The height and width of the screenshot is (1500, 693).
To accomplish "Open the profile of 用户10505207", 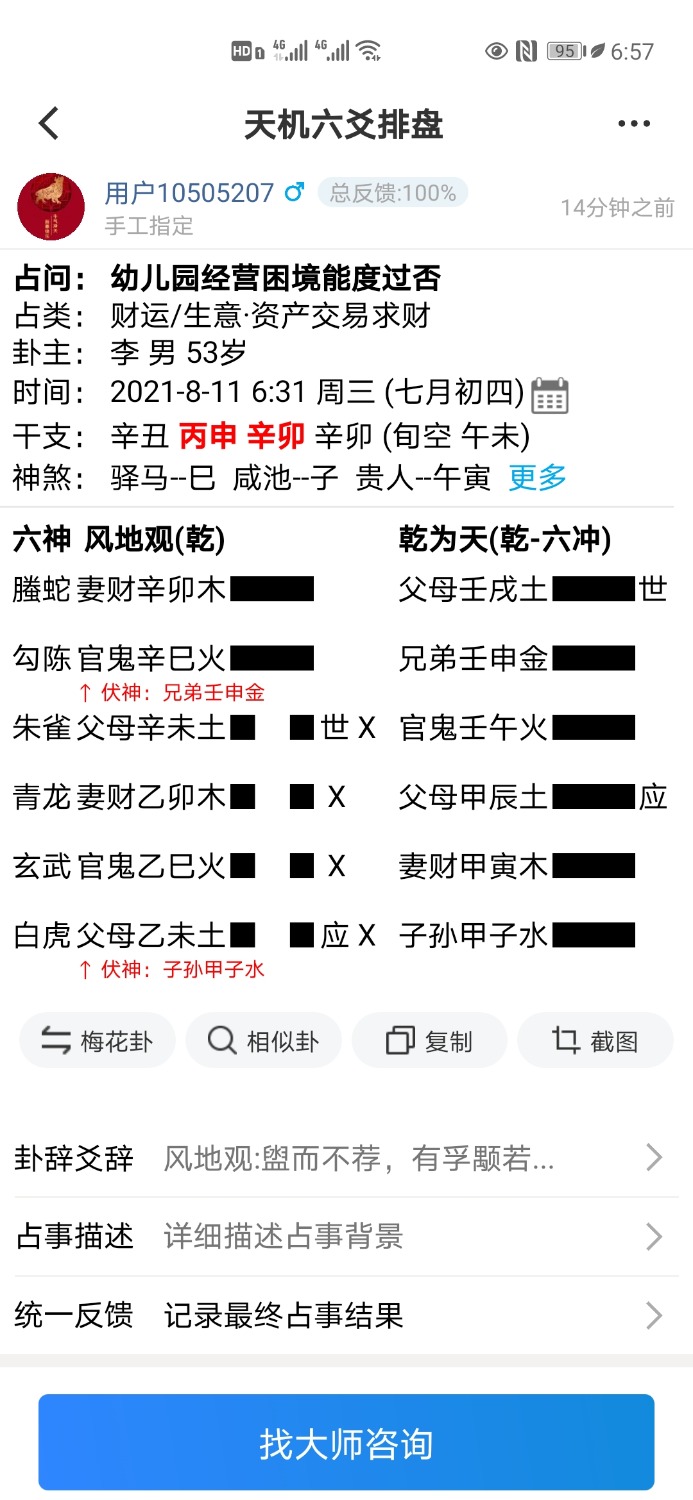I will [189, 192].
